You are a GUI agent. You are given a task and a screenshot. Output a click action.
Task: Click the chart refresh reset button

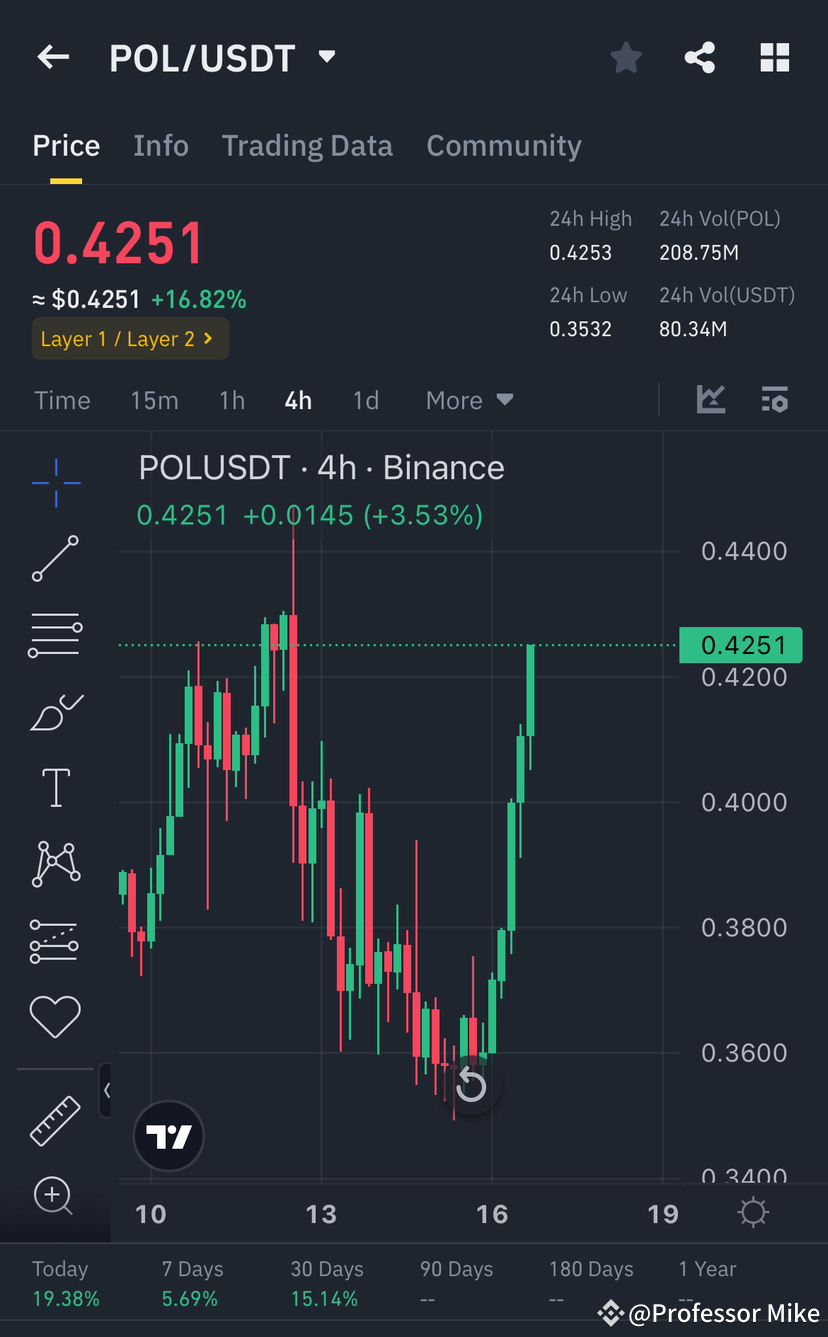tap(470, 1086)
